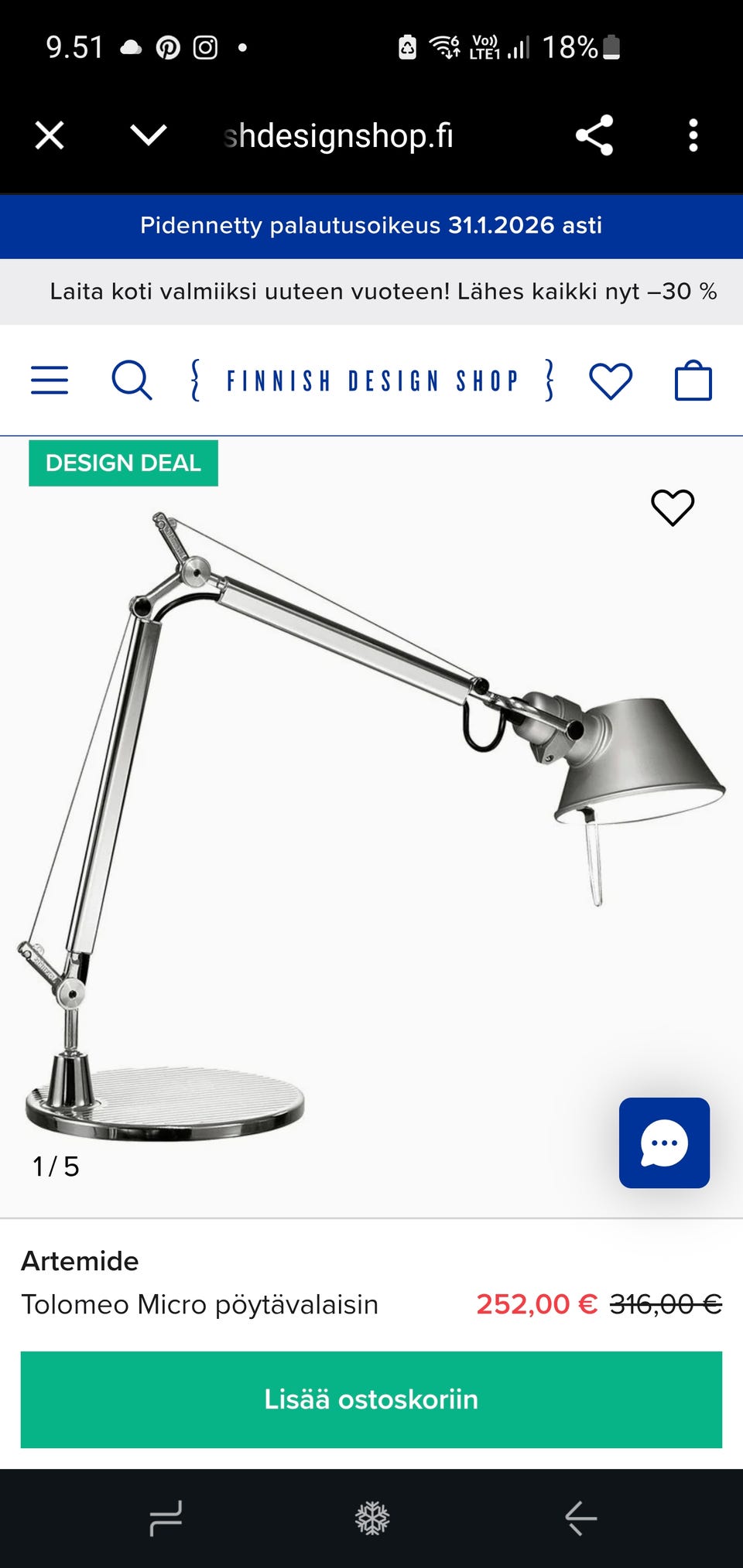Open the shop search

[132, 380]
